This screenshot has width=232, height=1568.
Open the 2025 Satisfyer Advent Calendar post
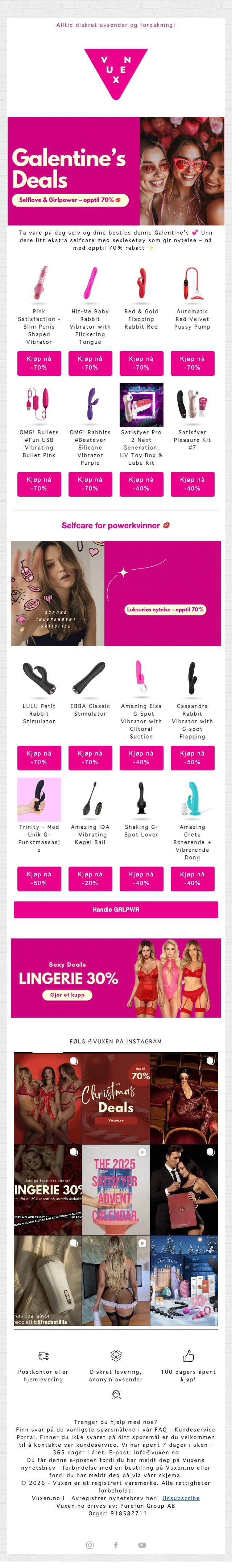[x=115, y=1189]
